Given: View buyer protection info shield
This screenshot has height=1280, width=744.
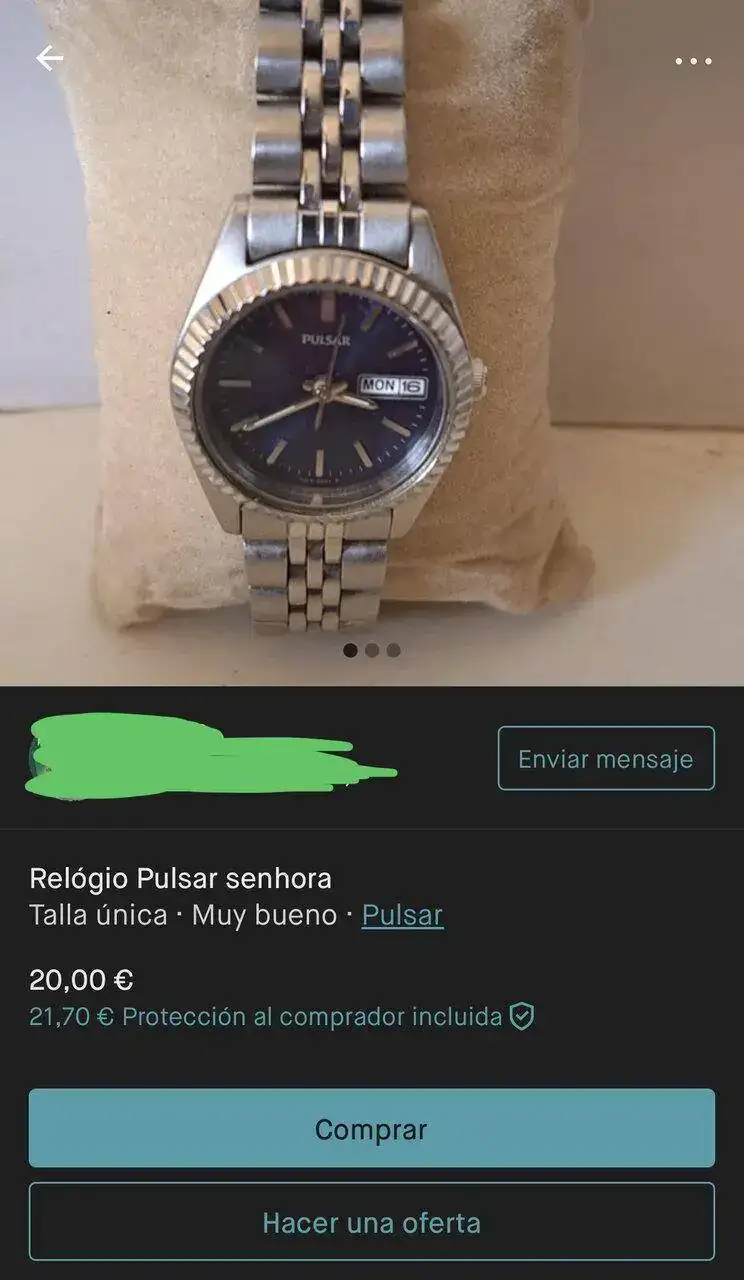Looking at the screenshot, I should click(522, 1017).
